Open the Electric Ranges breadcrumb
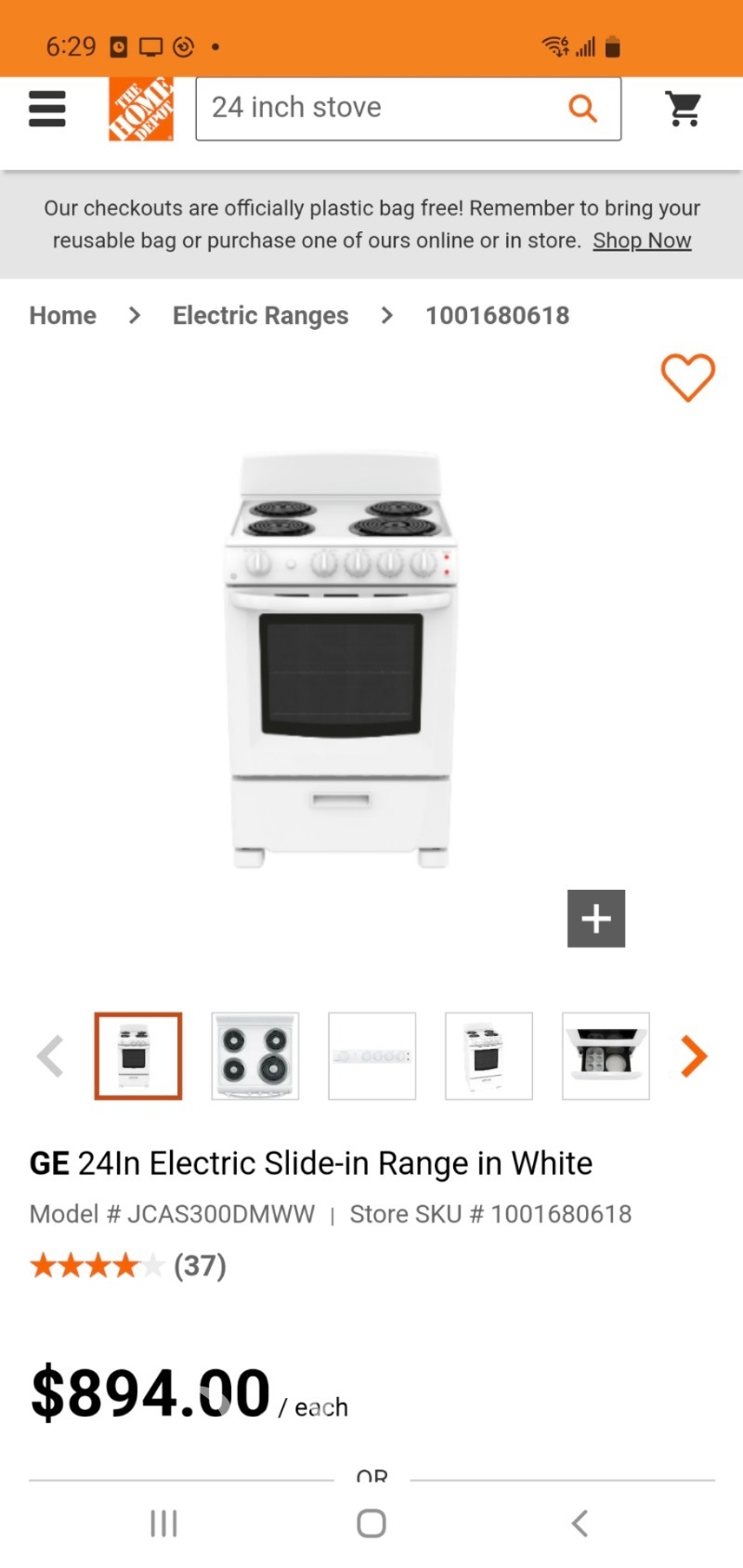Viewport: 743px width, 1568px height. 260,316
